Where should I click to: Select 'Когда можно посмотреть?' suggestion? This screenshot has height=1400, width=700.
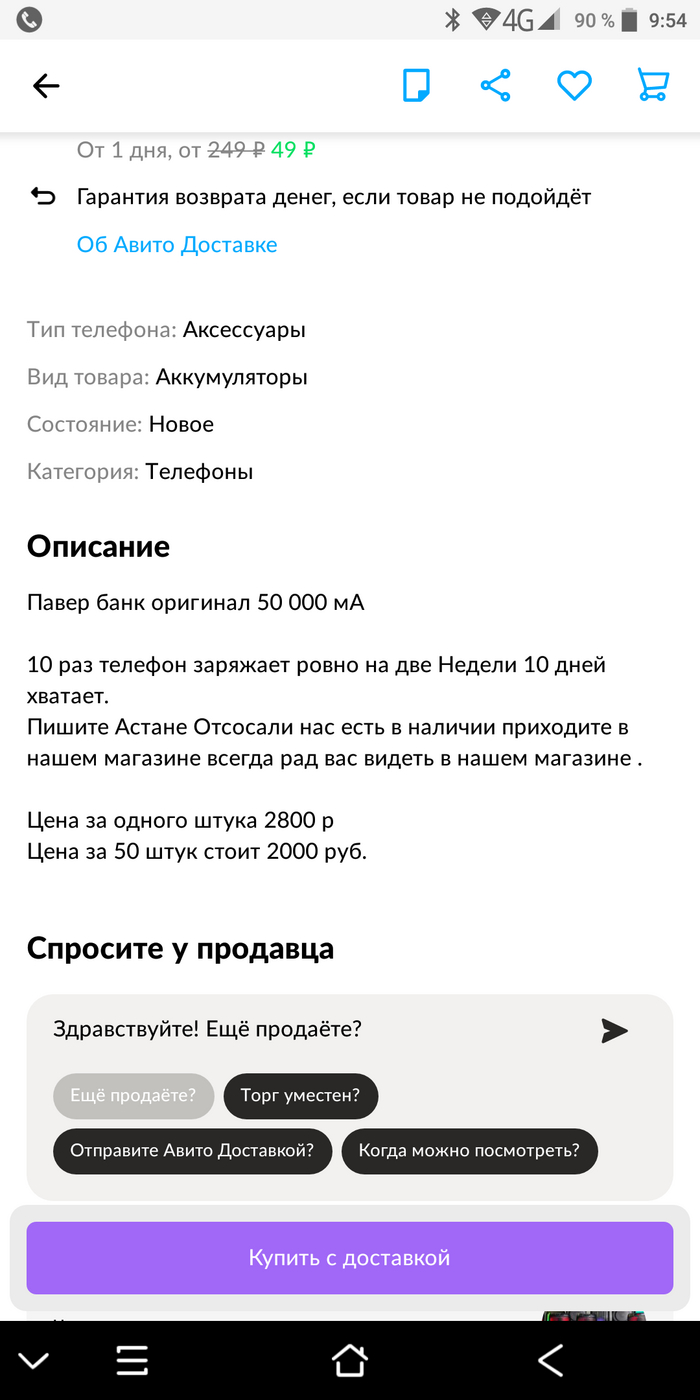pos(469,1151)
